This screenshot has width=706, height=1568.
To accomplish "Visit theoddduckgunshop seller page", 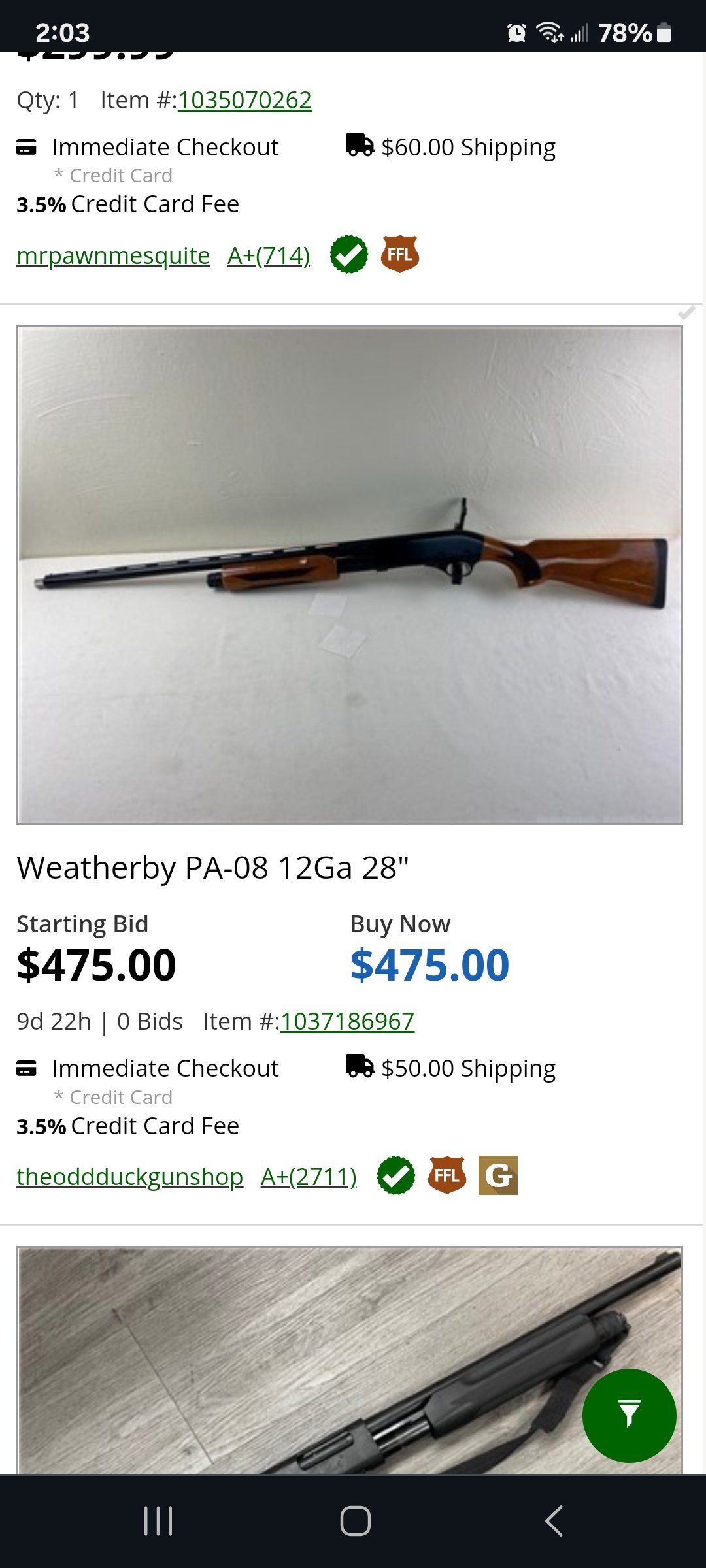I will click(130, 1177).
